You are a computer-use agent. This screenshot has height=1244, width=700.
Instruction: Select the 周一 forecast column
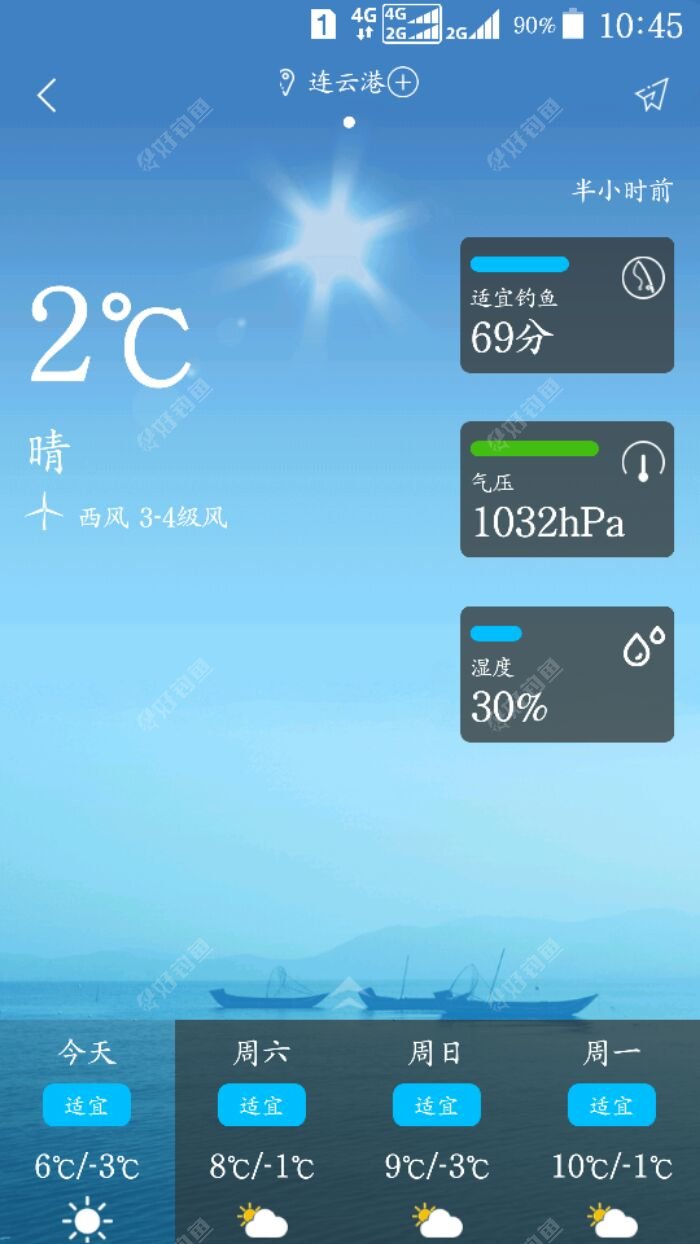(x=612, y=1130)
